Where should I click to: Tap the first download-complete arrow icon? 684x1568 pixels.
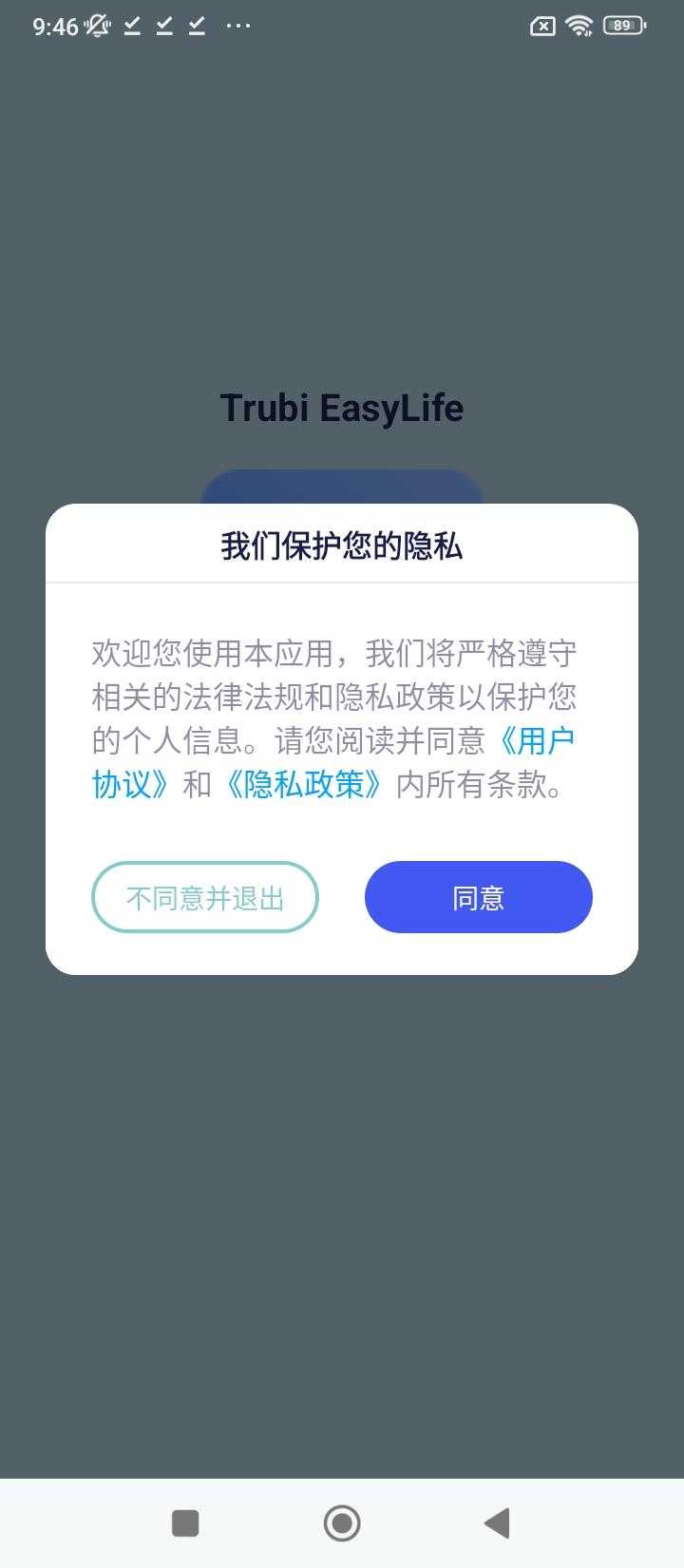coord(131,26)
